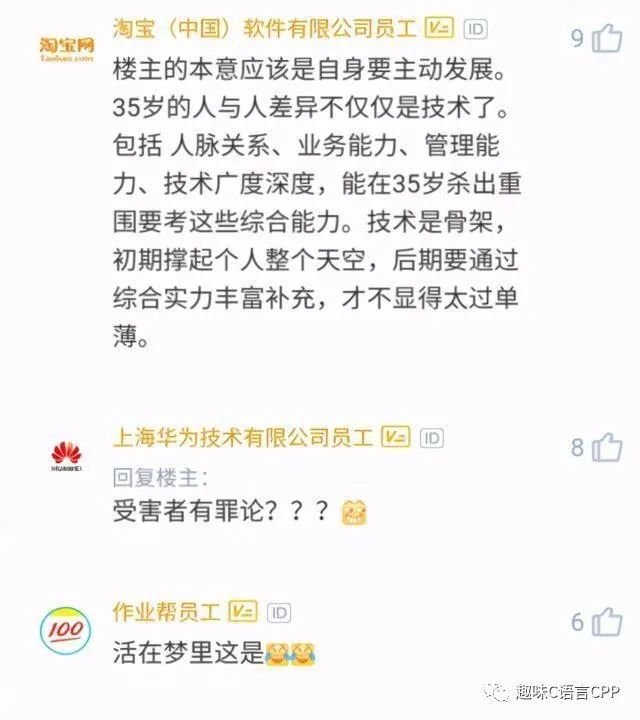Like the Shanghai Huawei employee's comment
The height and width of the screenshot is (720, 640).
607,447
